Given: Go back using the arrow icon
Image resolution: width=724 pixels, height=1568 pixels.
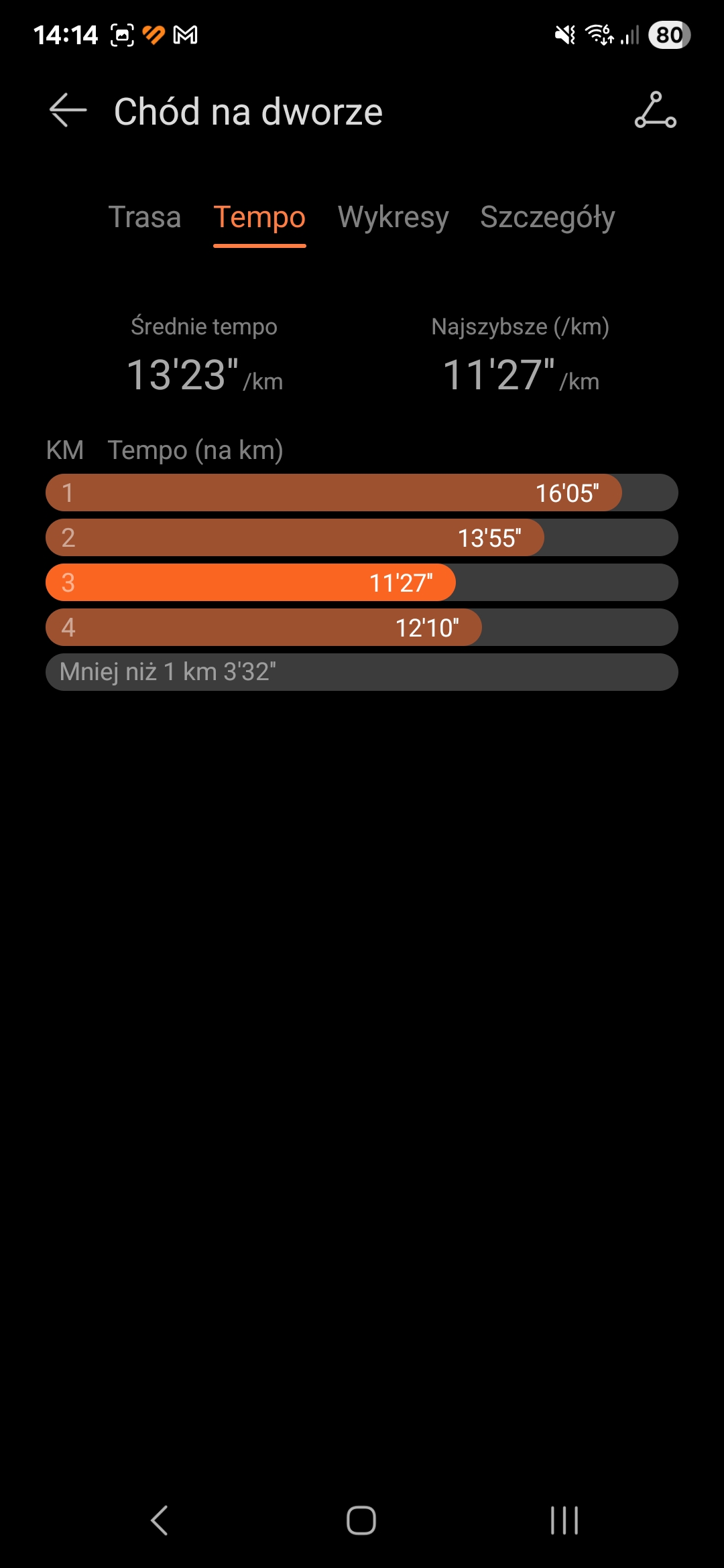Looking at the screenshot, I should tap(68, 111).
